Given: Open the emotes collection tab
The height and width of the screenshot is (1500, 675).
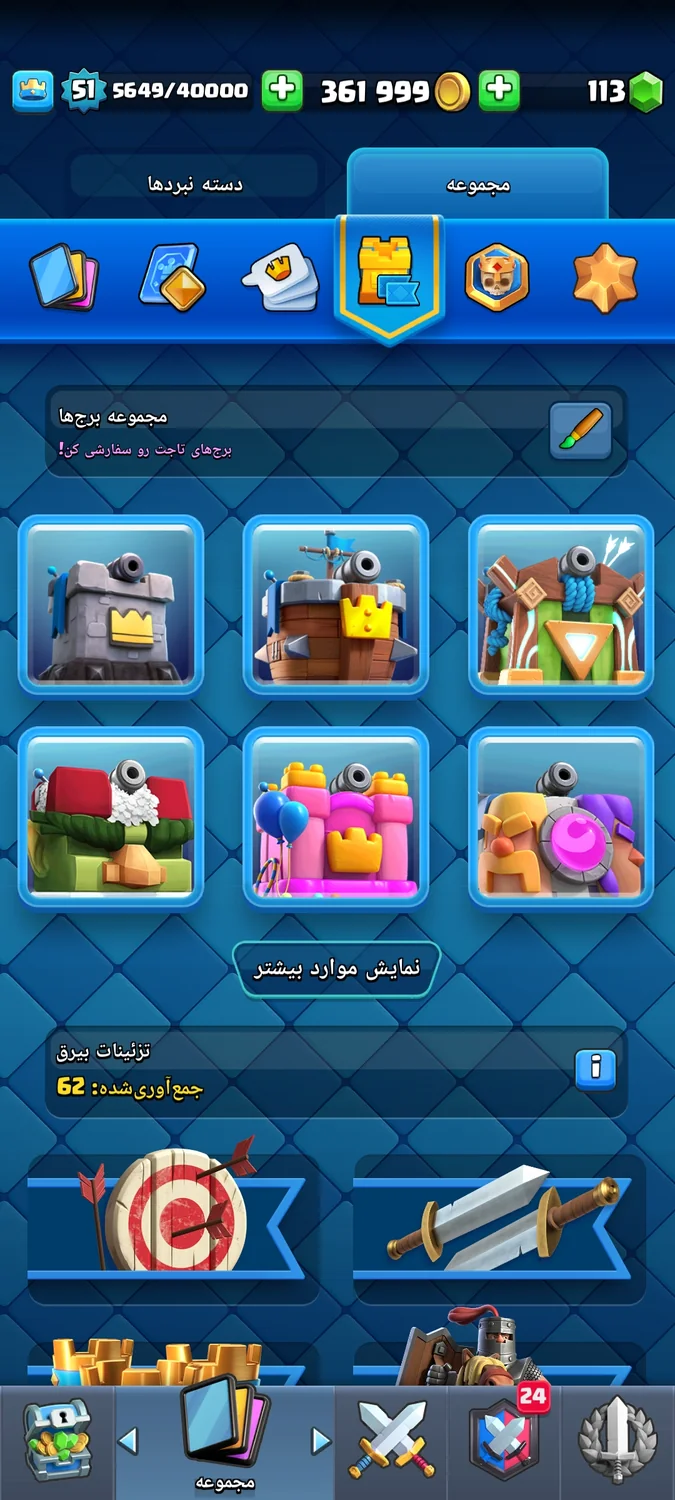Looking at the screenshot, I should pos(280,277).
